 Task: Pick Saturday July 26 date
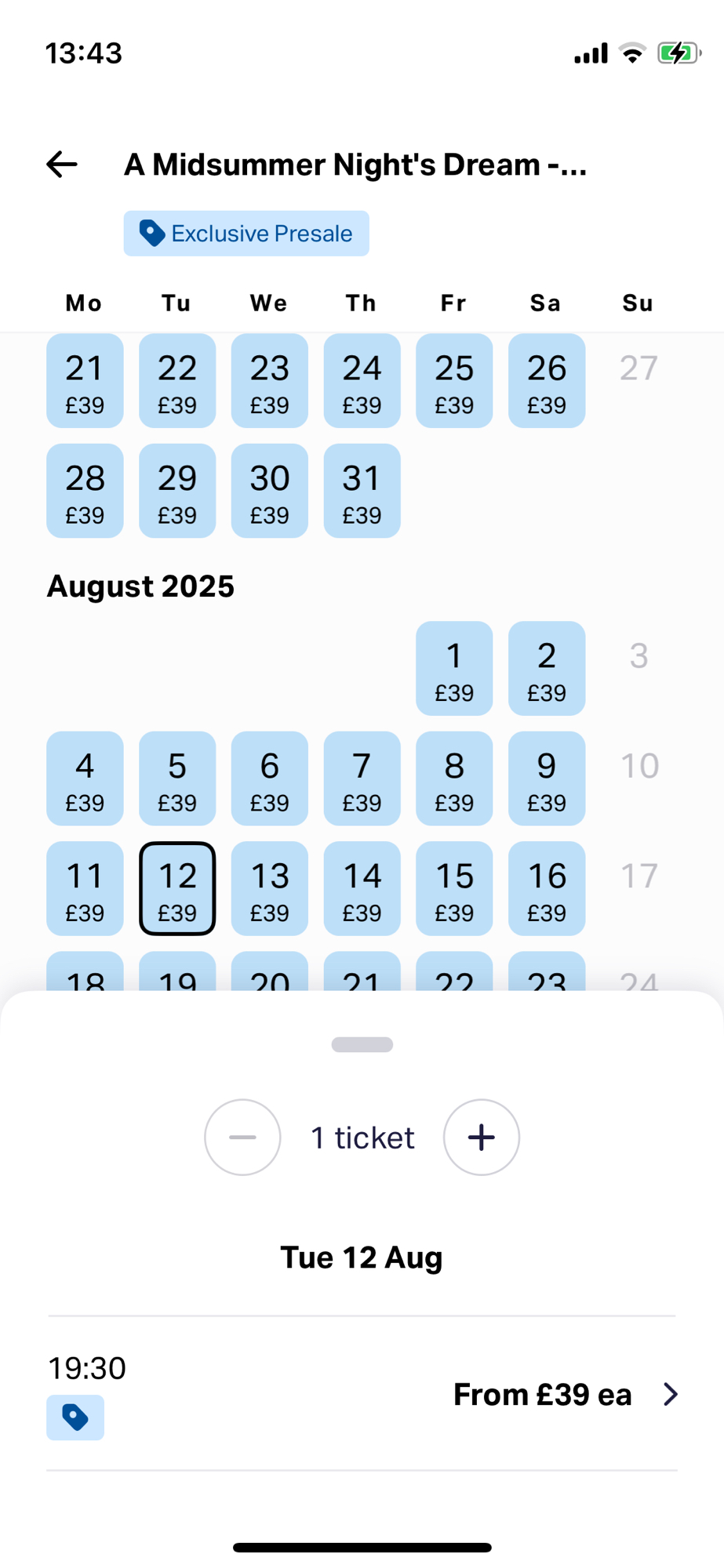click(x=547, y=381)
